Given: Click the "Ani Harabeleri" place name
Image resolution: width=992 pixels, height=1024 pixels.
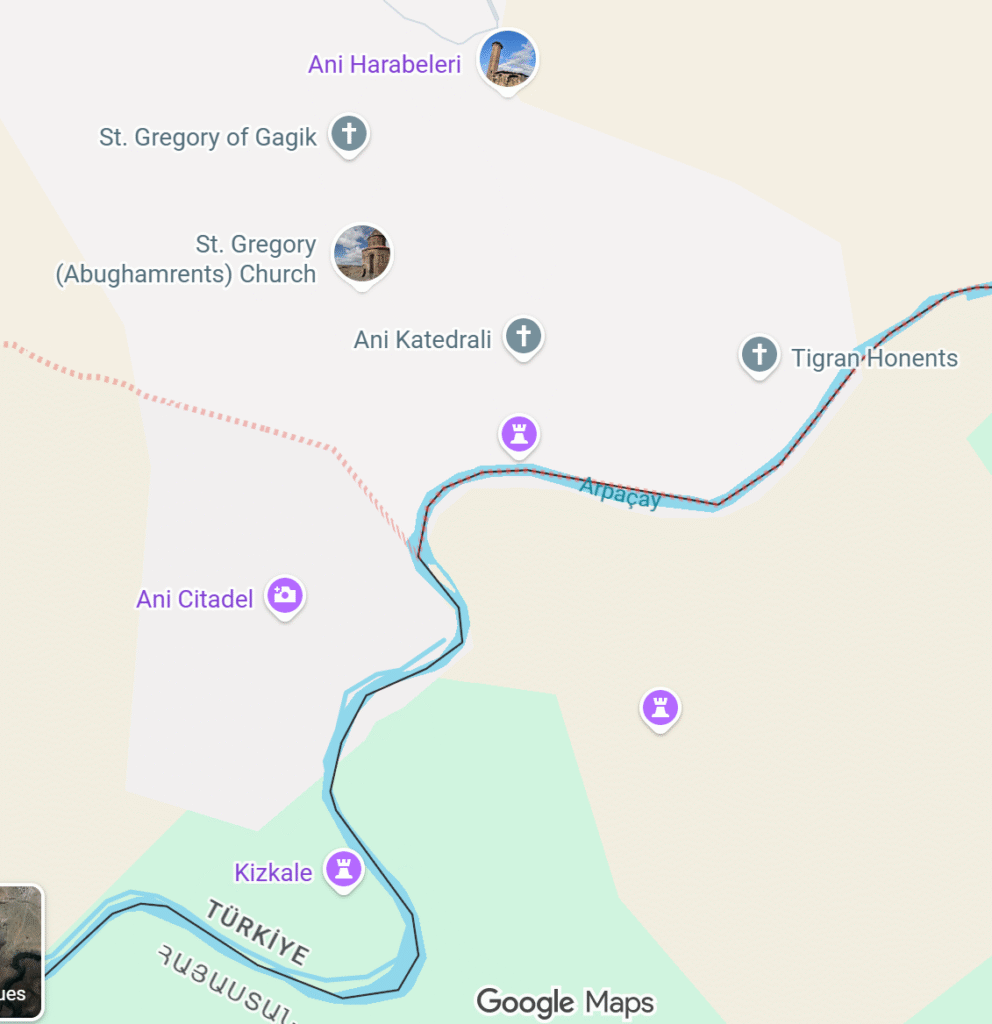Looking at the screenshot, I should click(x=384, y=63).
